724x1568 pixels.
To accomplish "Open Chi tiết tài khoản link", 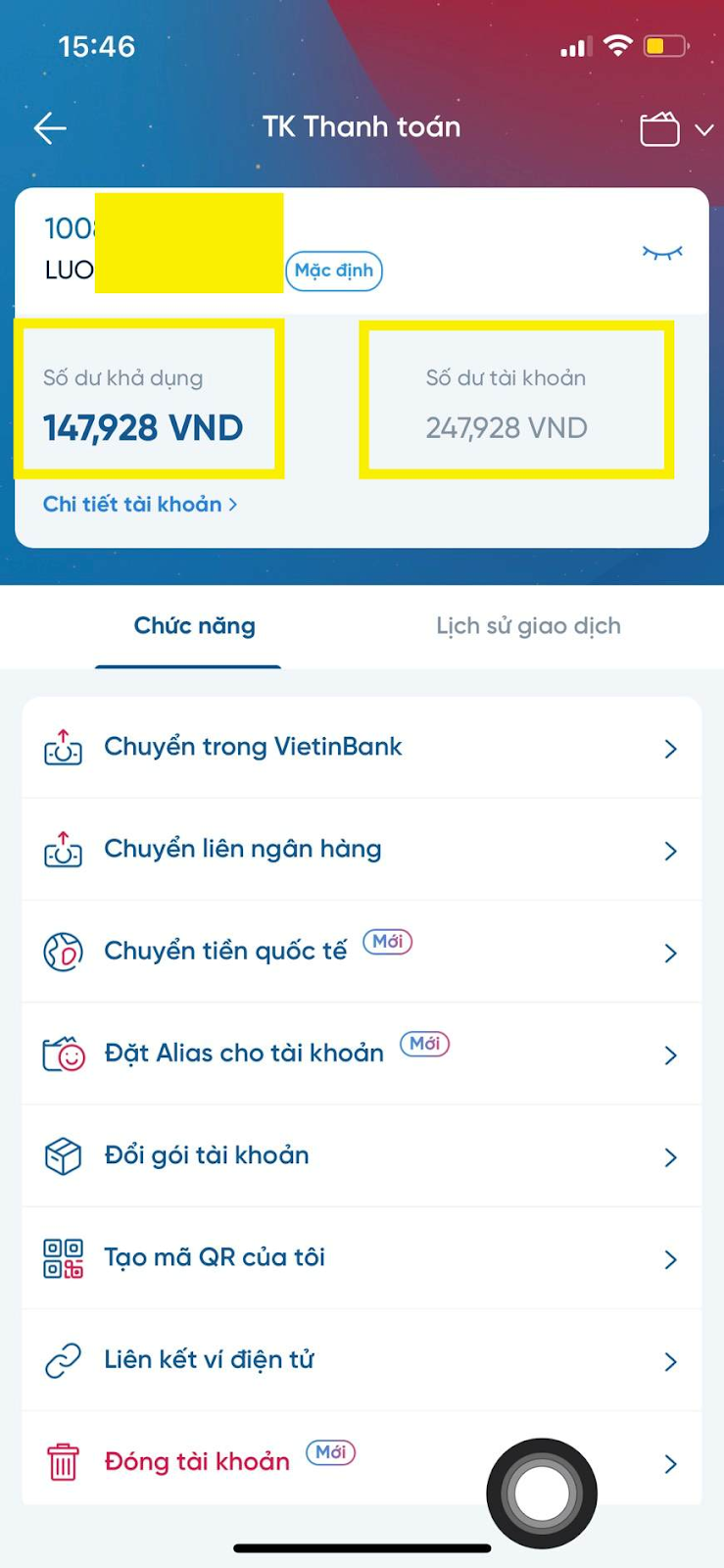I will pos(139,505).
